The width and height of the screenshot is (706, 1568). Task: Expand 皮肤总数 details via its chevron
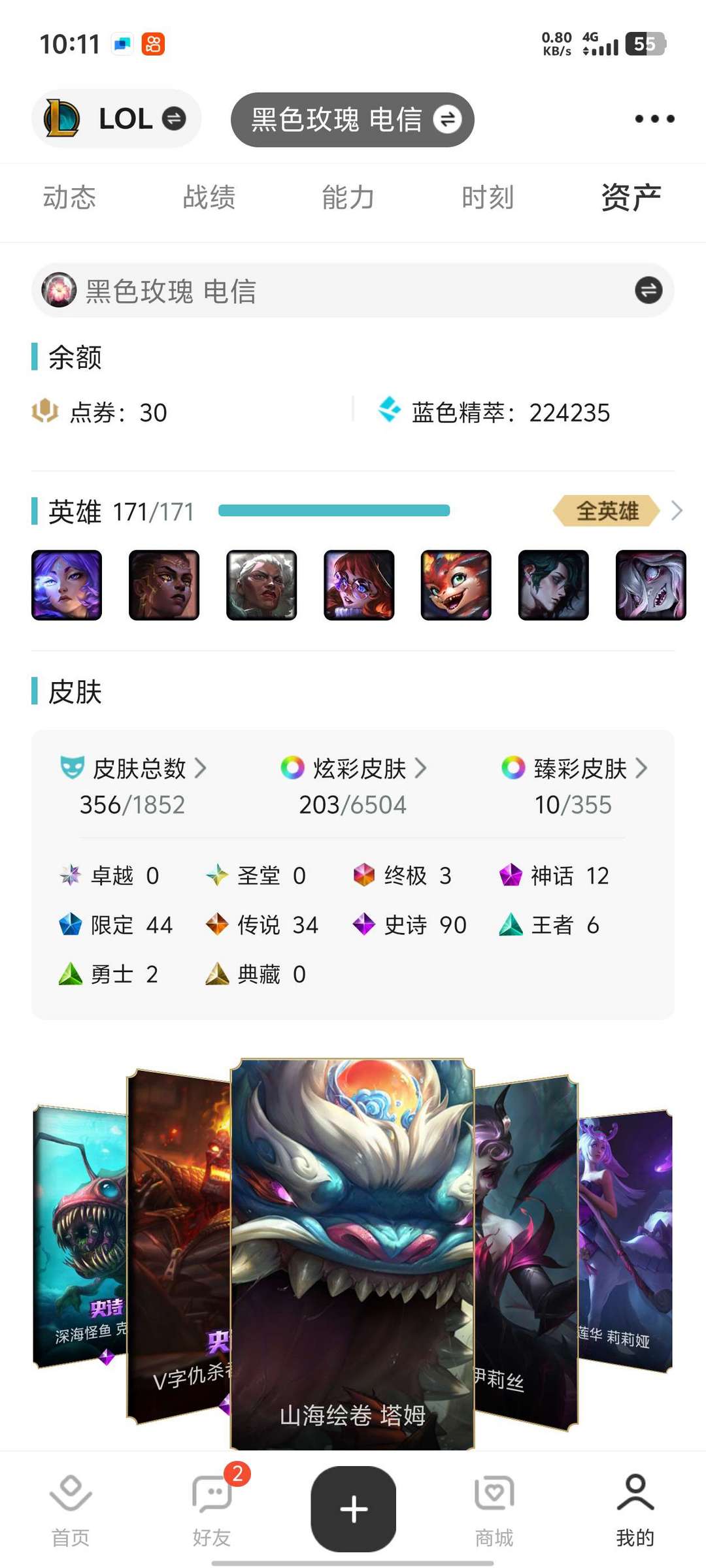tap(203, 769)
